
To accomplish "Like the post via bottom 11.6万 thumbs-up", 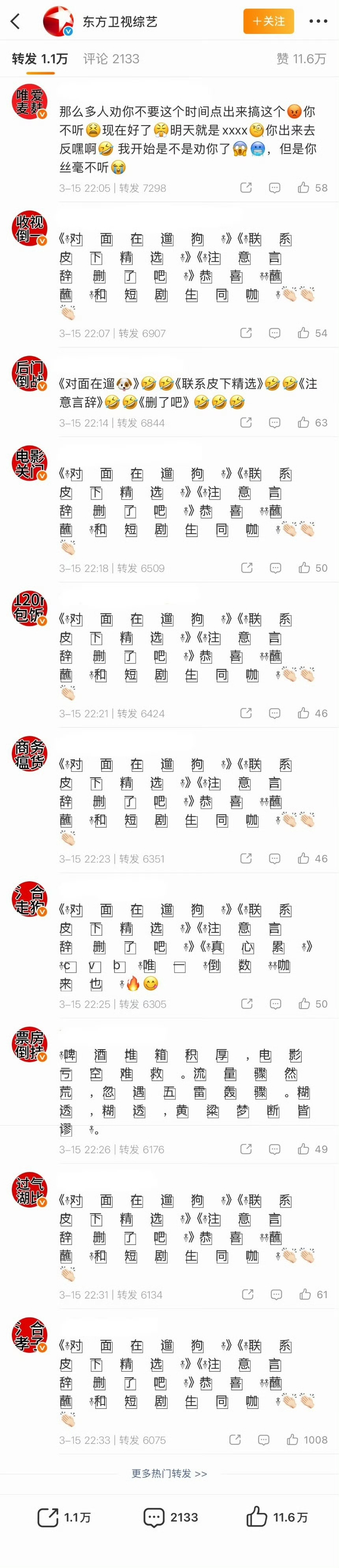I will (277, 1517).
